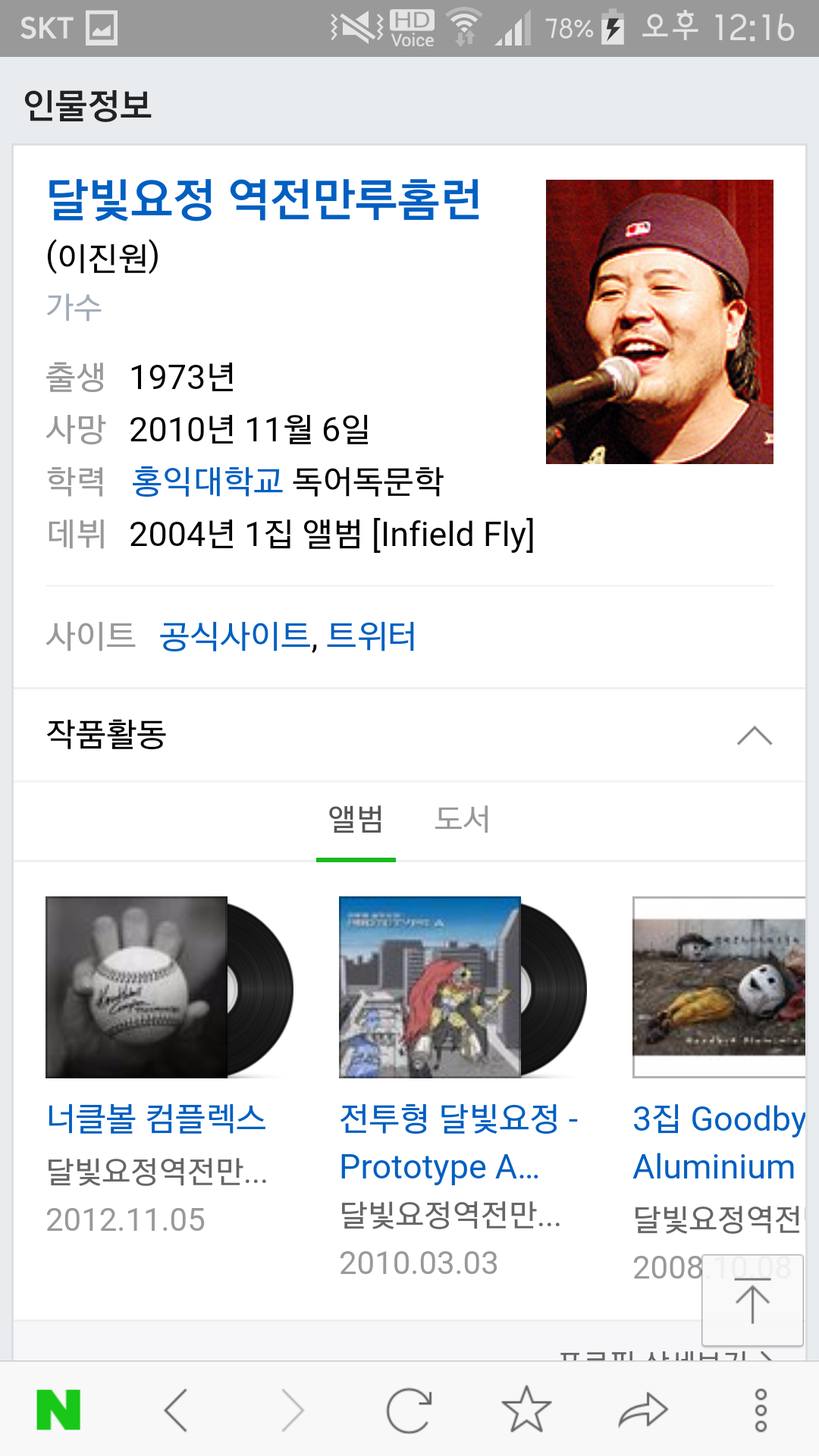Open the browser overflow menu

pyautogui.click(x=761, y=1410)
